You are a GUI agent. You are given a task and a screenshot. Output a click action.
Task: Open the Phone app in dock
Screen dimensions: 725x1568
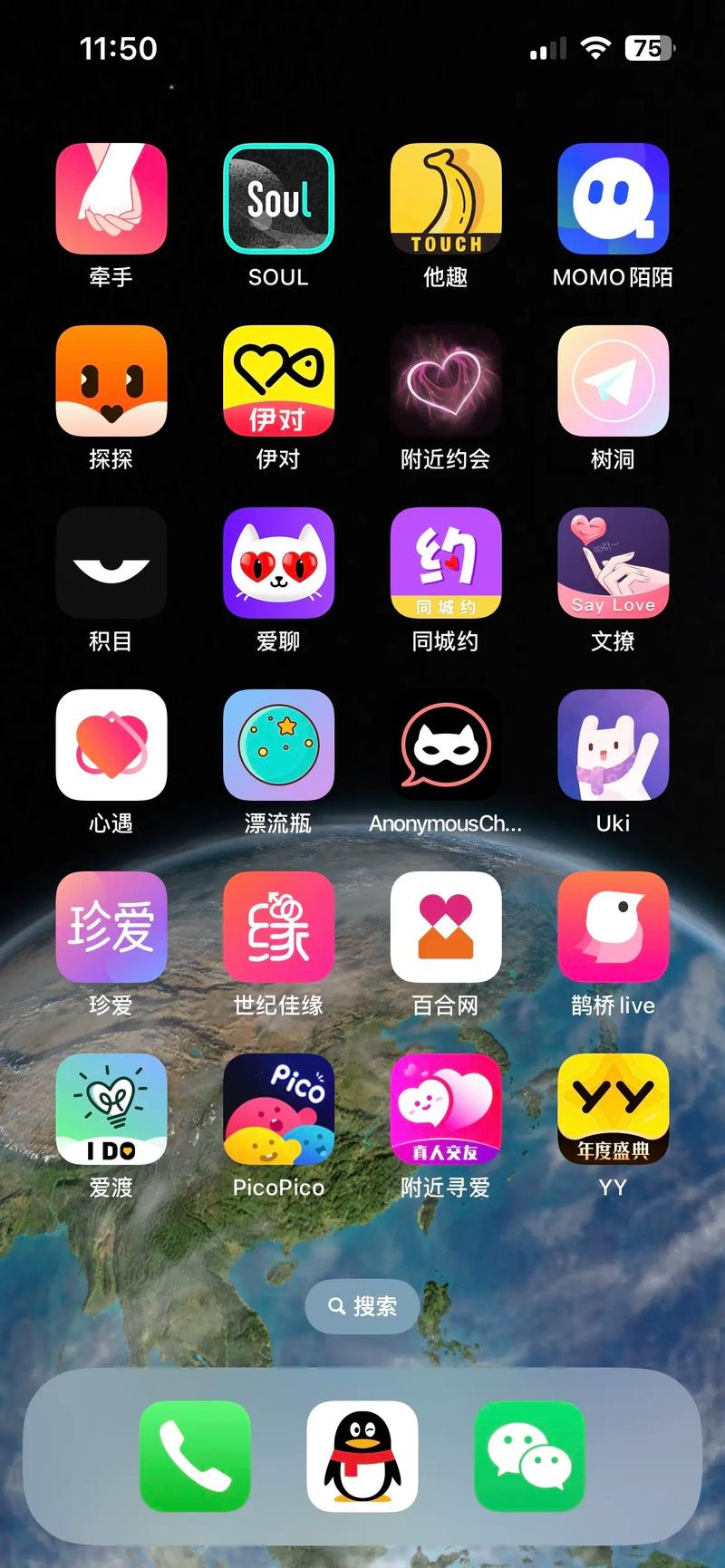pyautogui.click(x=195, y=1456)
